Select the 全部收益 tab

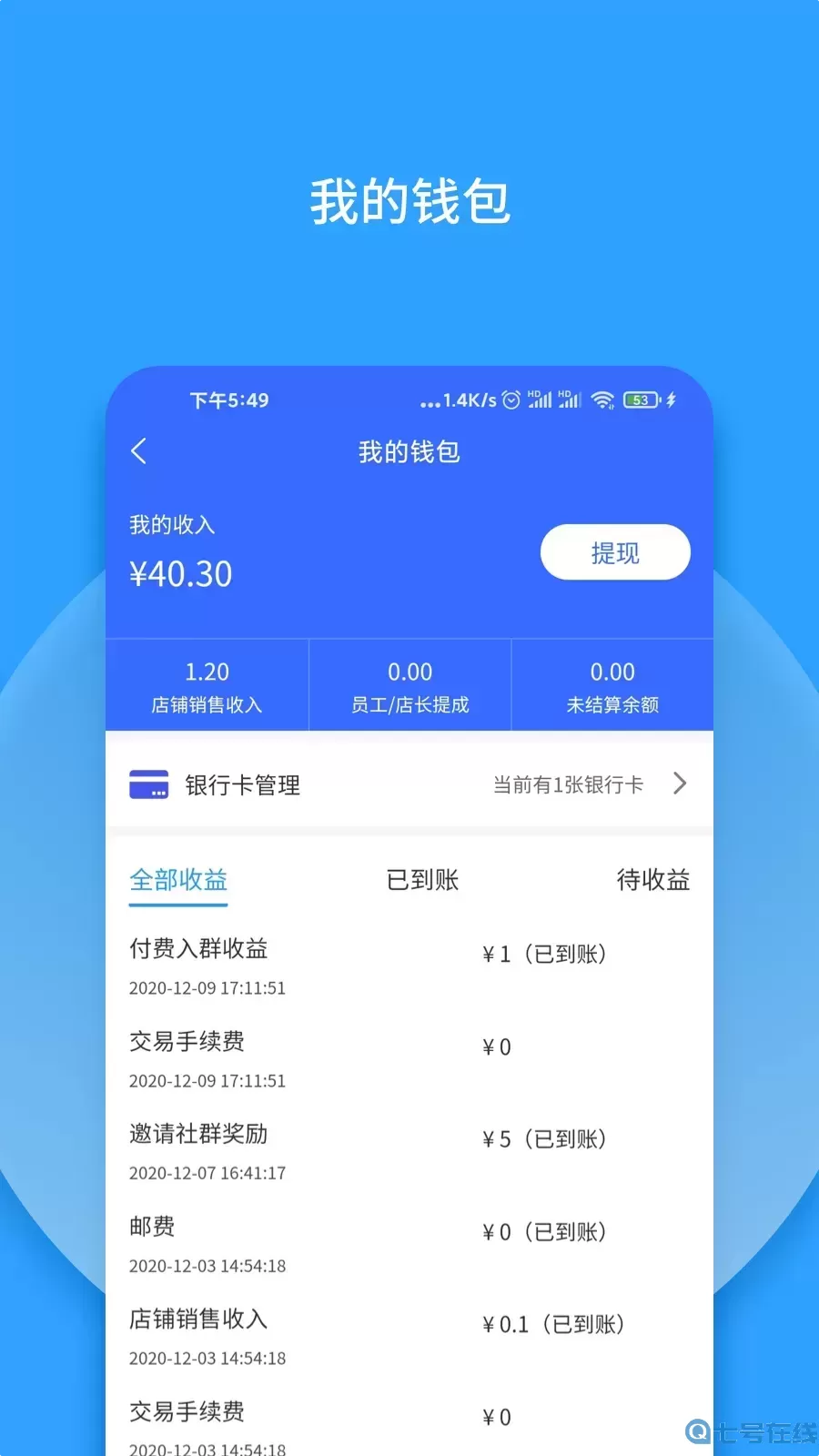(x=177, y=879)
